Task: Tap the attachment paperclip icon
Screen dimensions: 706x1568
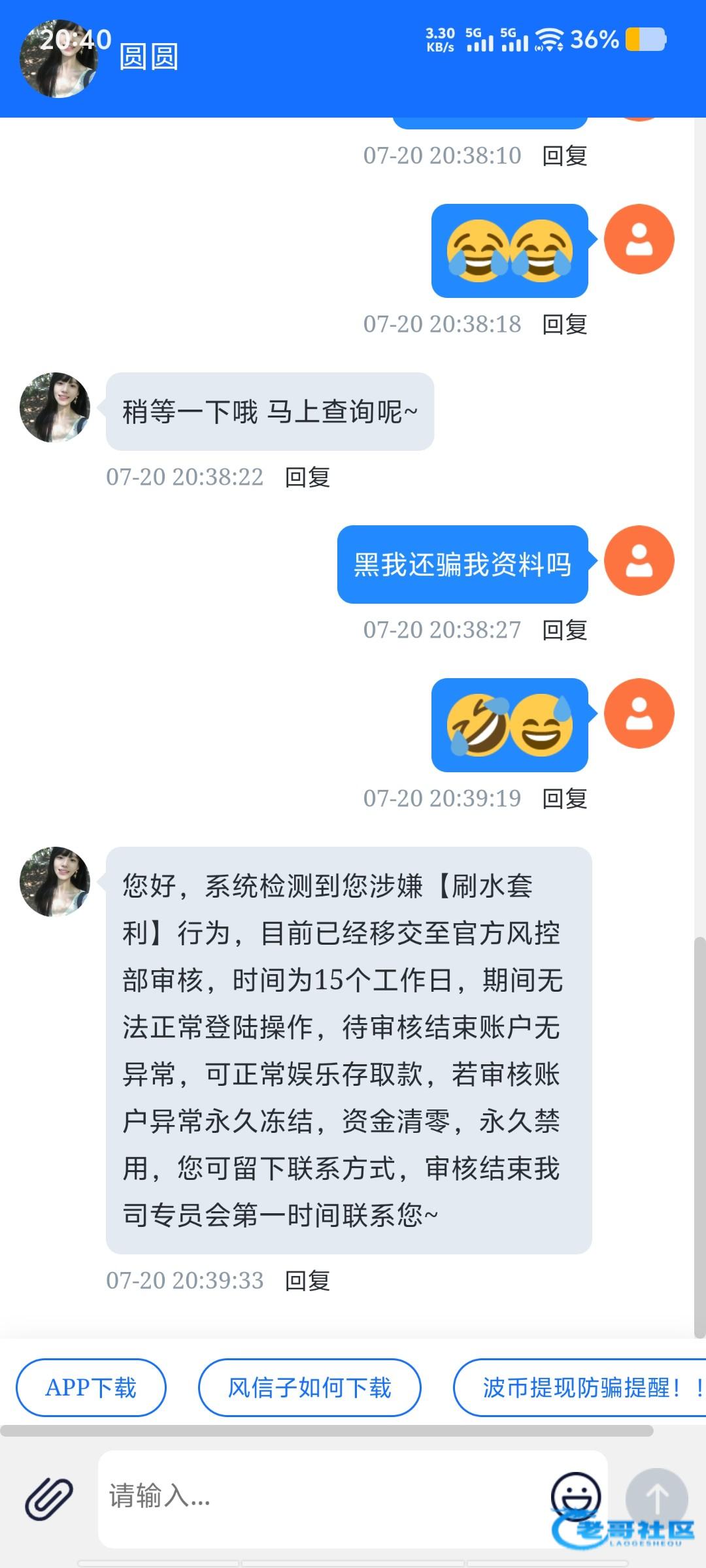Action: 49,1498
